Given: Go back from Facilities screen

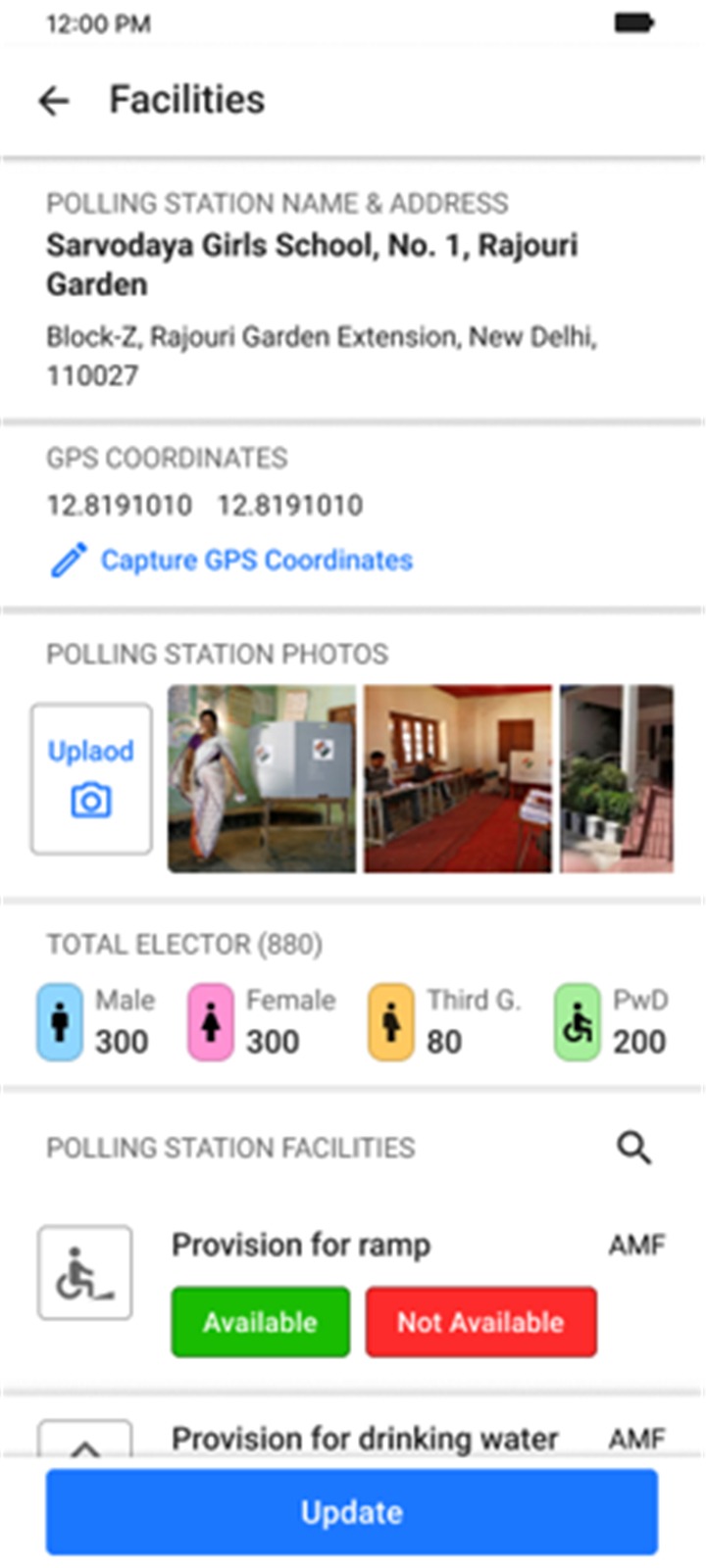Looking at the screenshot, I should tap(54, 100).
